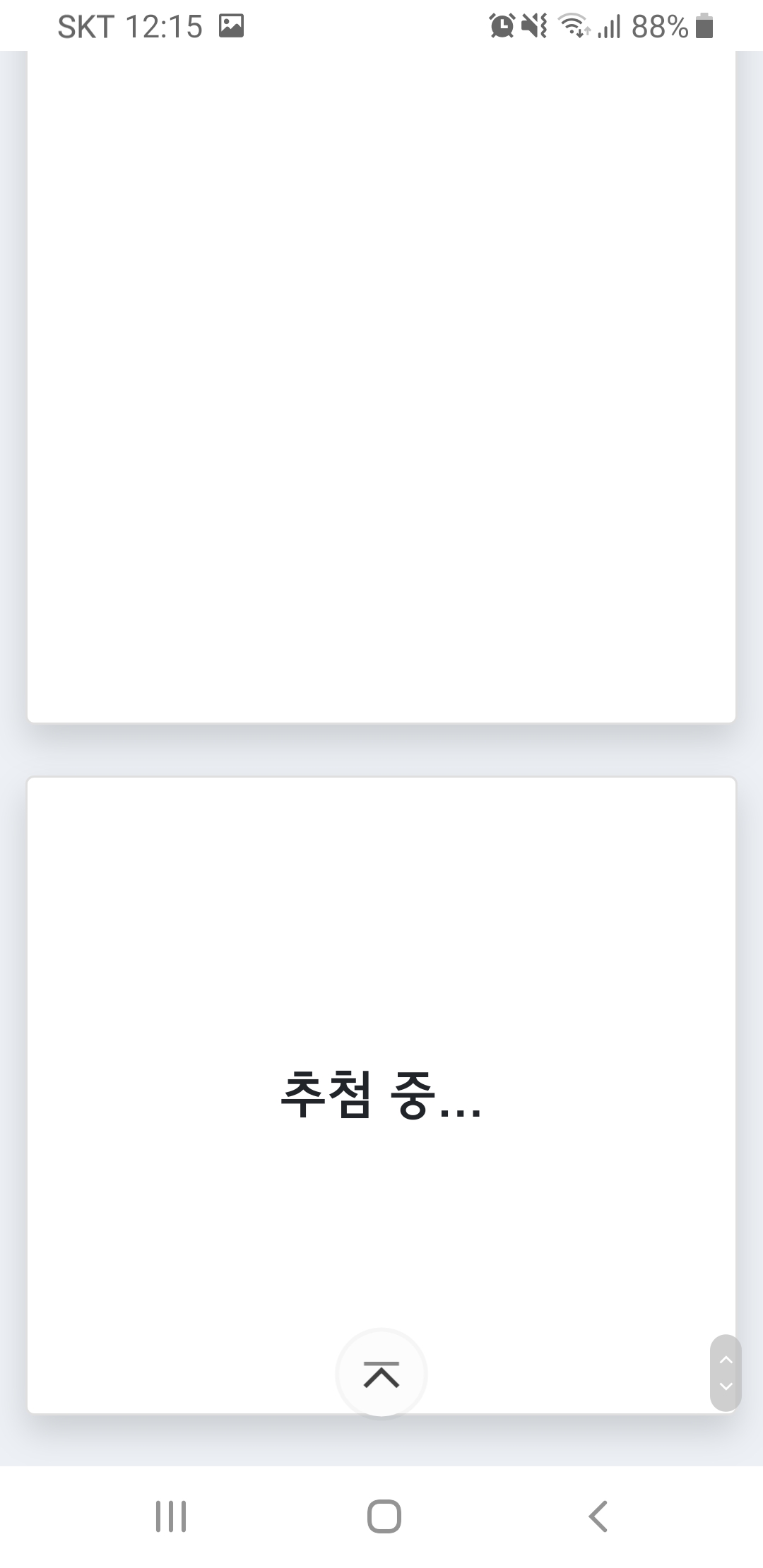763x1568 pixels.
Task: Tap the up/down scrollbar handle
Action: coord(726,1373)
